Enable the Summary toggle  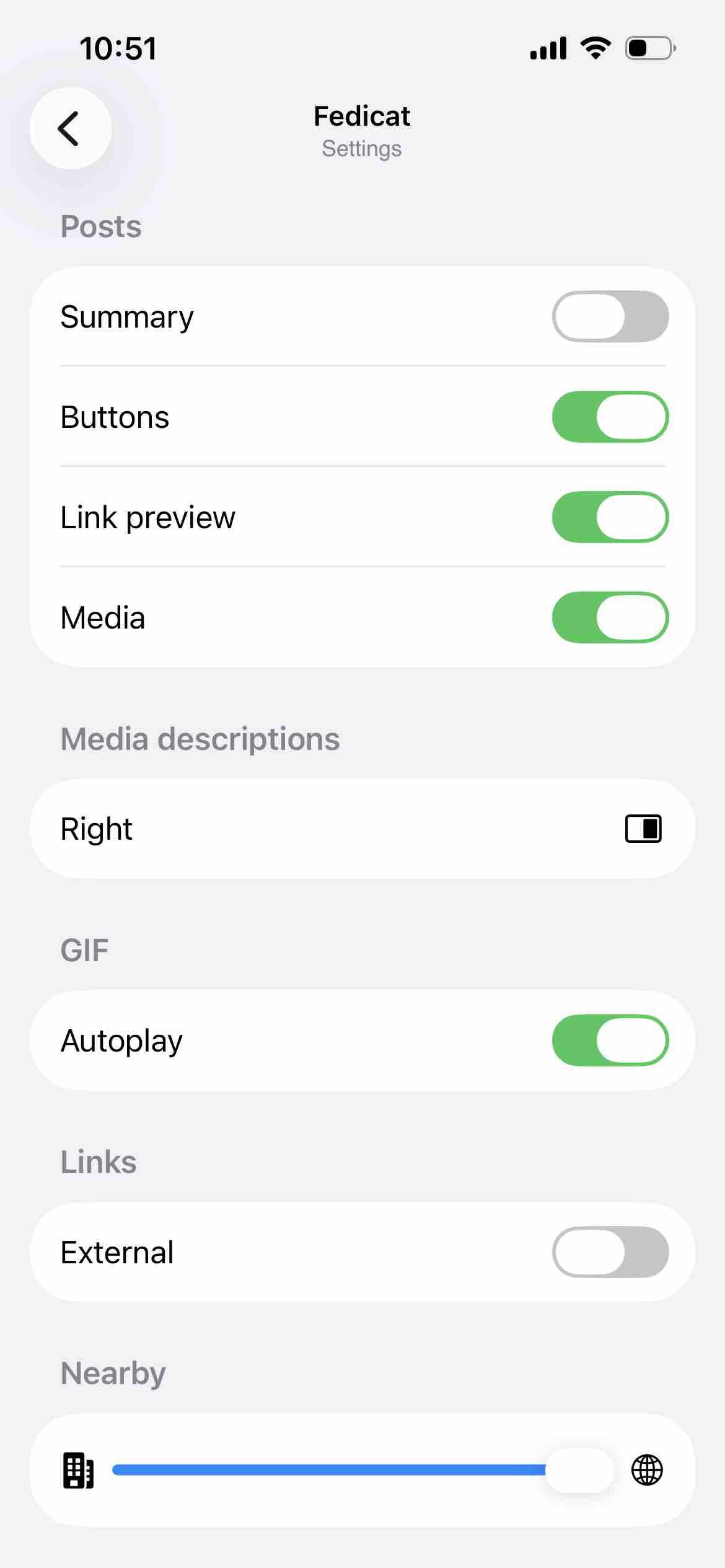(x=610, y=316)
